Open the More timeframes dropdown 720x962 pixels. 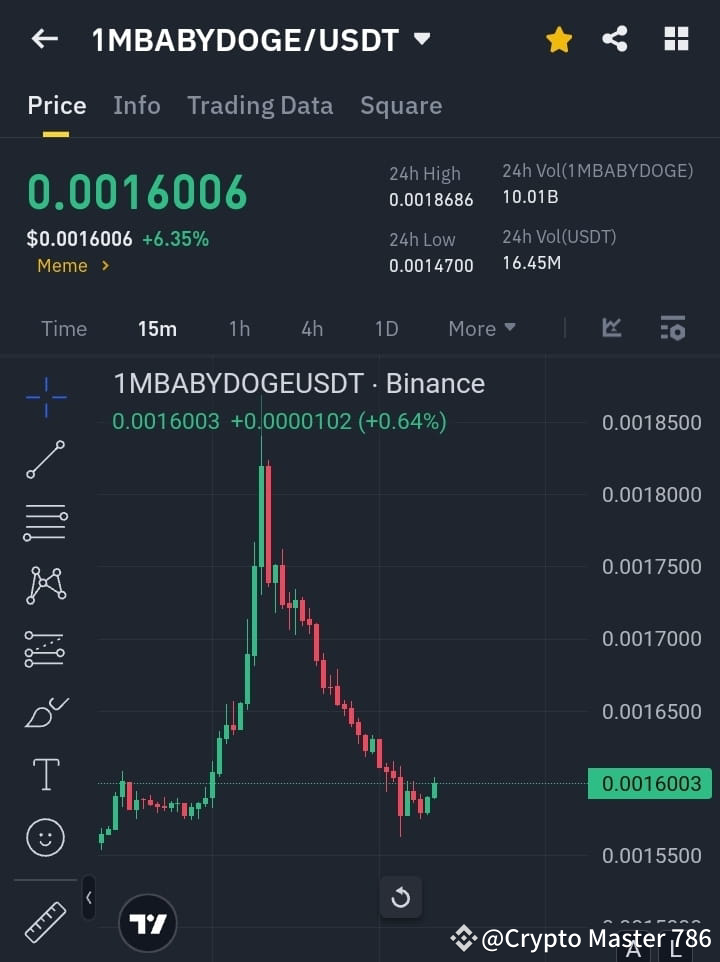pyautogui.click(x=481, y=328)
